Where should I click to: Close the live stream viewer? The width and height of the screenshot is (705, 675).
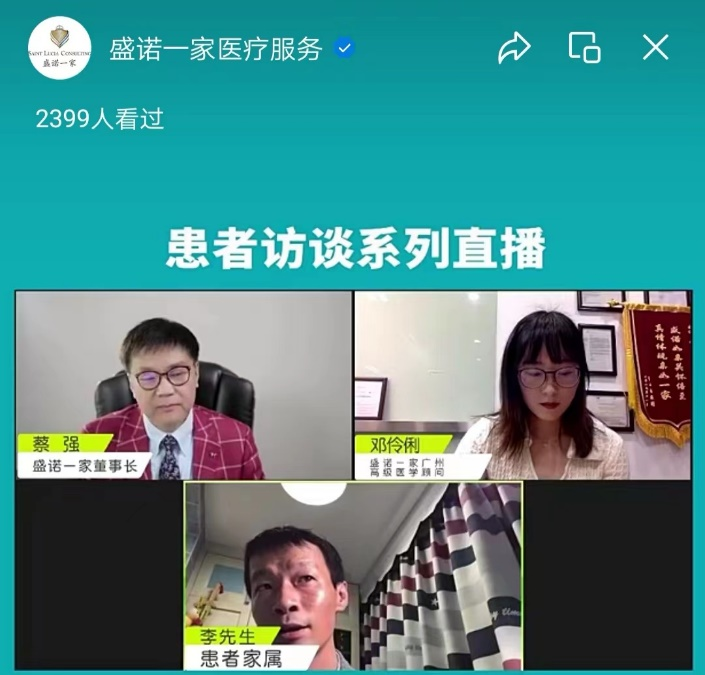(655, 47)
